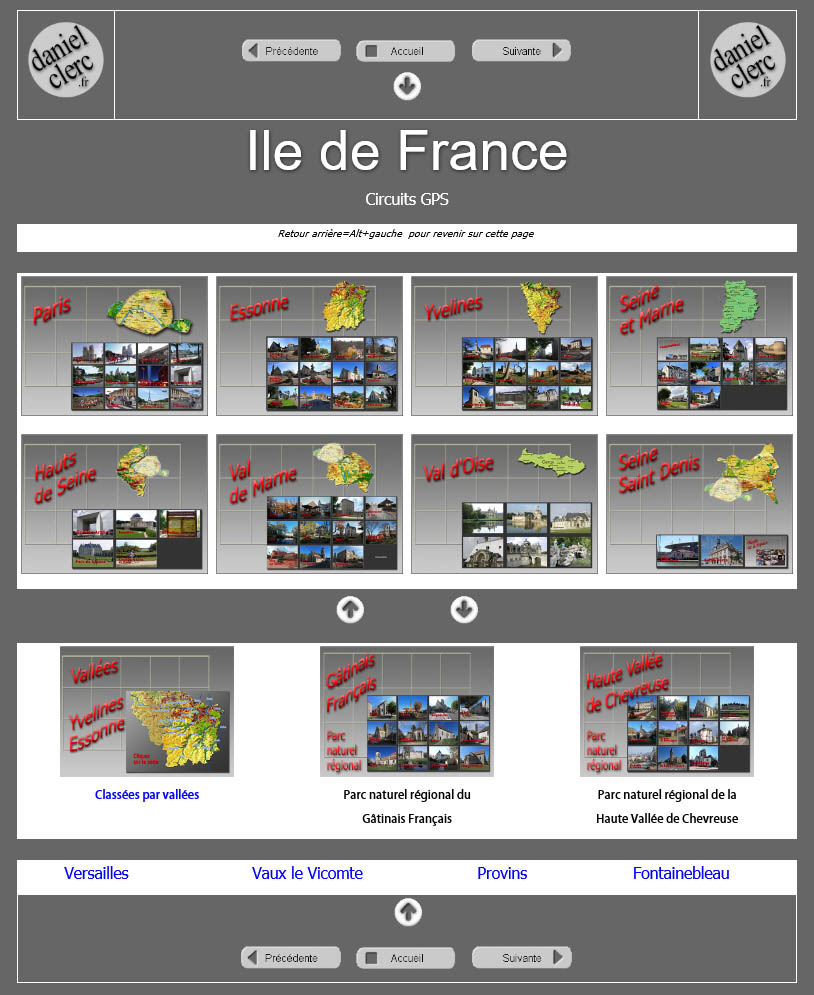Go to Accueil from the top bar
The image size is (814, 995).
click(405, 51)
